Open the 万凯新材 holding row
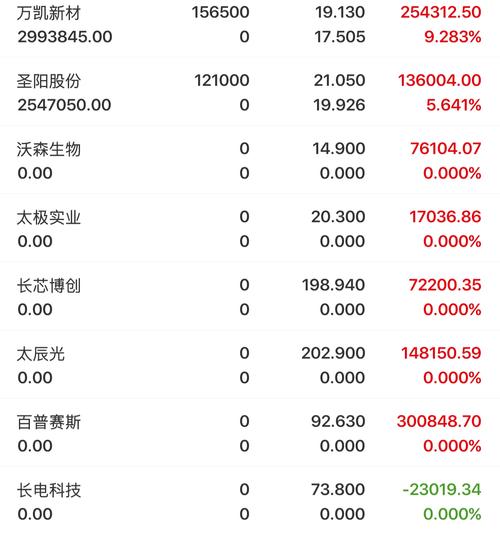This screenshot has height=534, width=500. pyautogui.click(x=250, y=25)
